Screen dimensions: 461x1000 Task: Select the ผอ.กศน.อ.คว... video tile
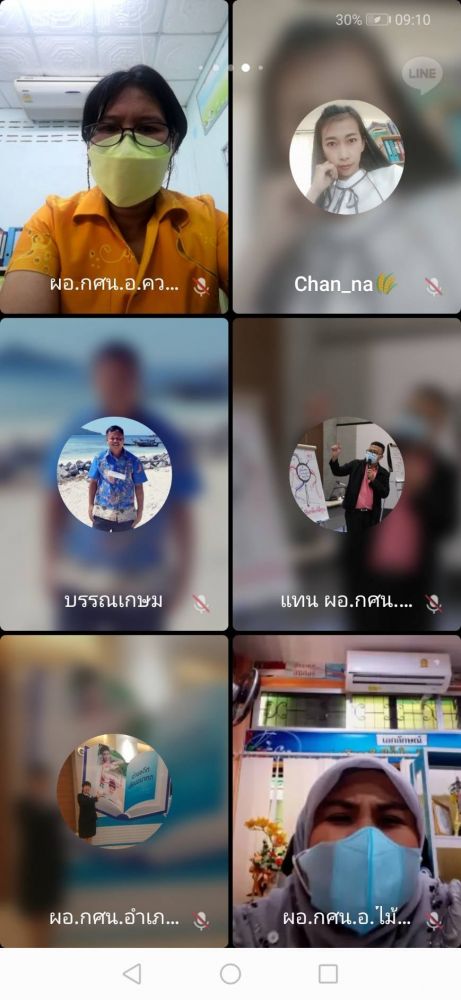113,156
